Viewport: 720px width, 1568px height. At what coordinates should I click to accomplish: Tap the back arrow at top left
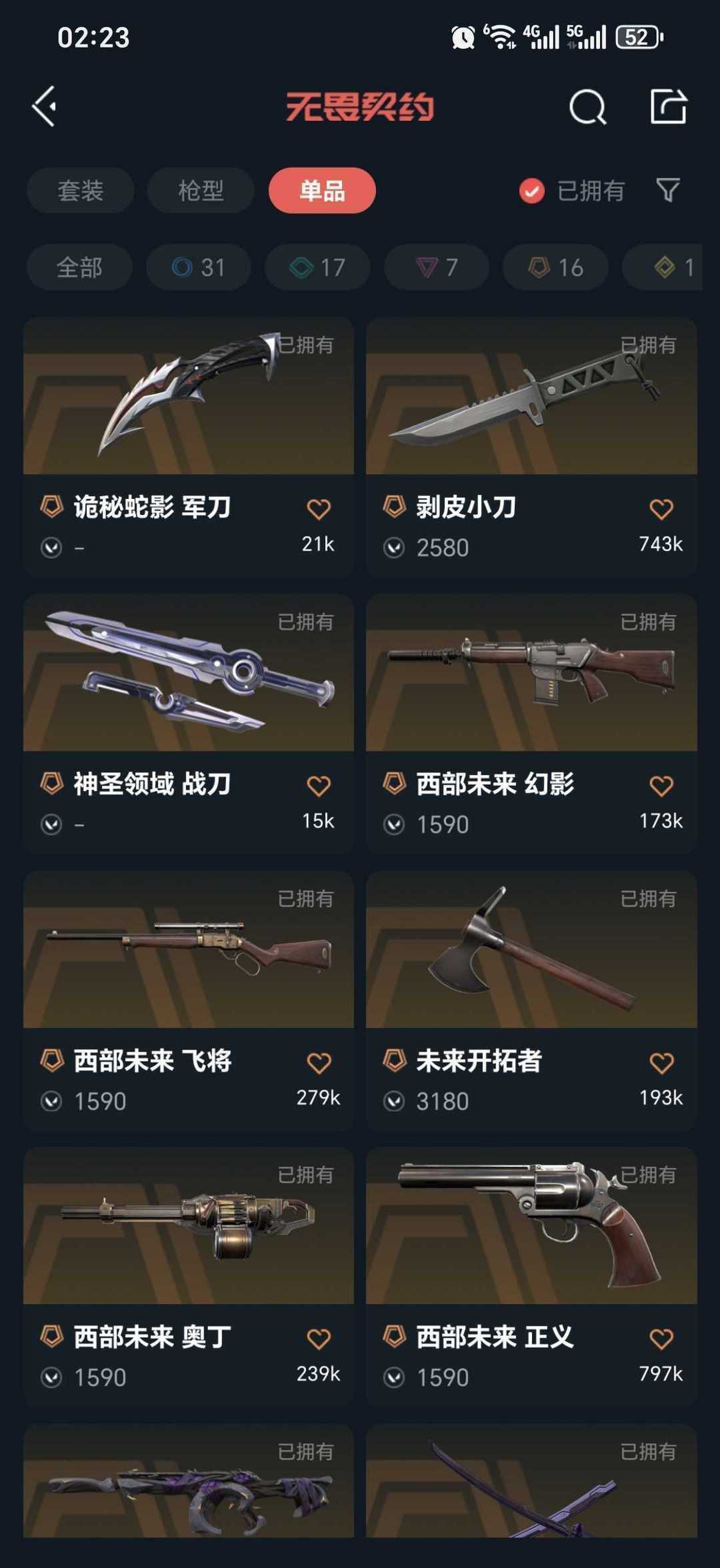click(45, 107)
